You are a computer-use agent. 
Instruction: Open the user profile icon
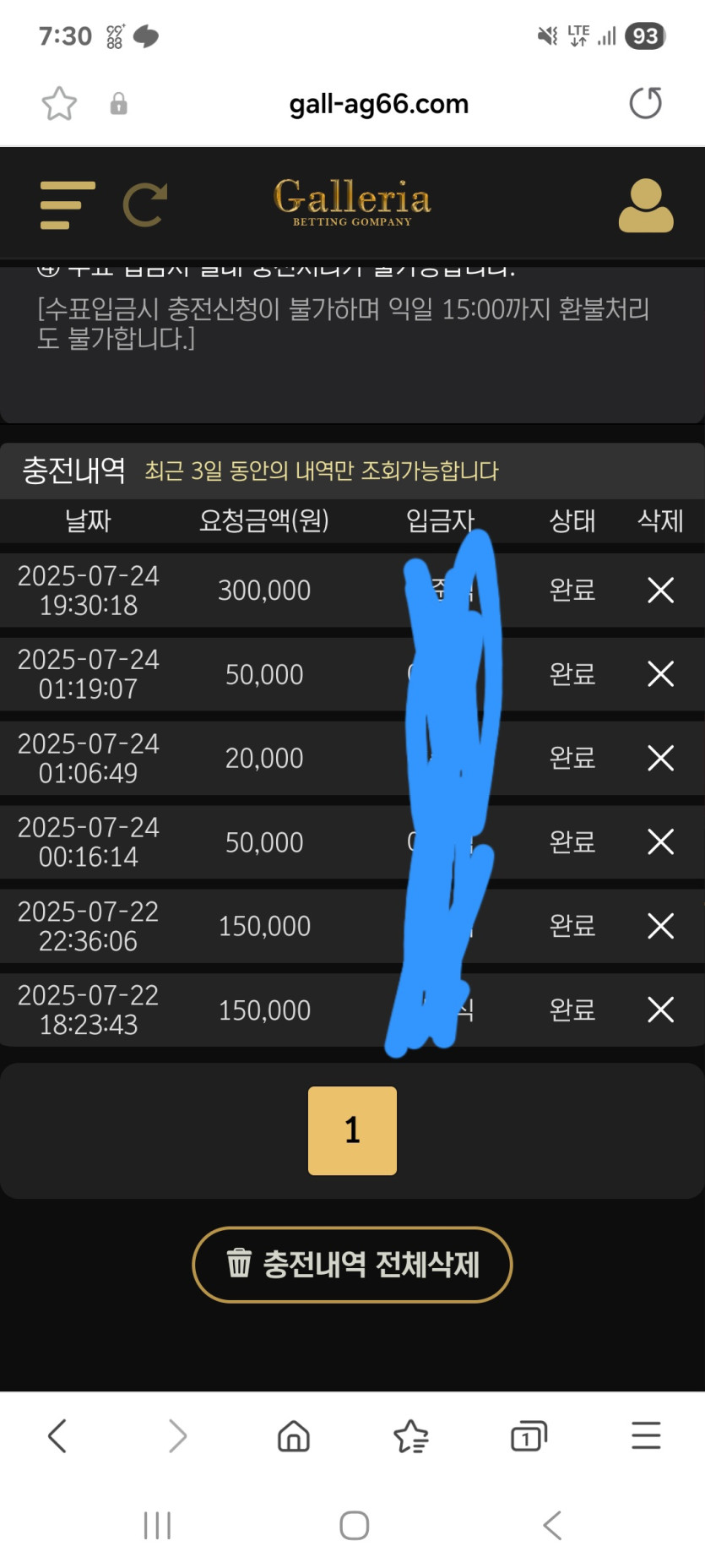tap(646, 205)
